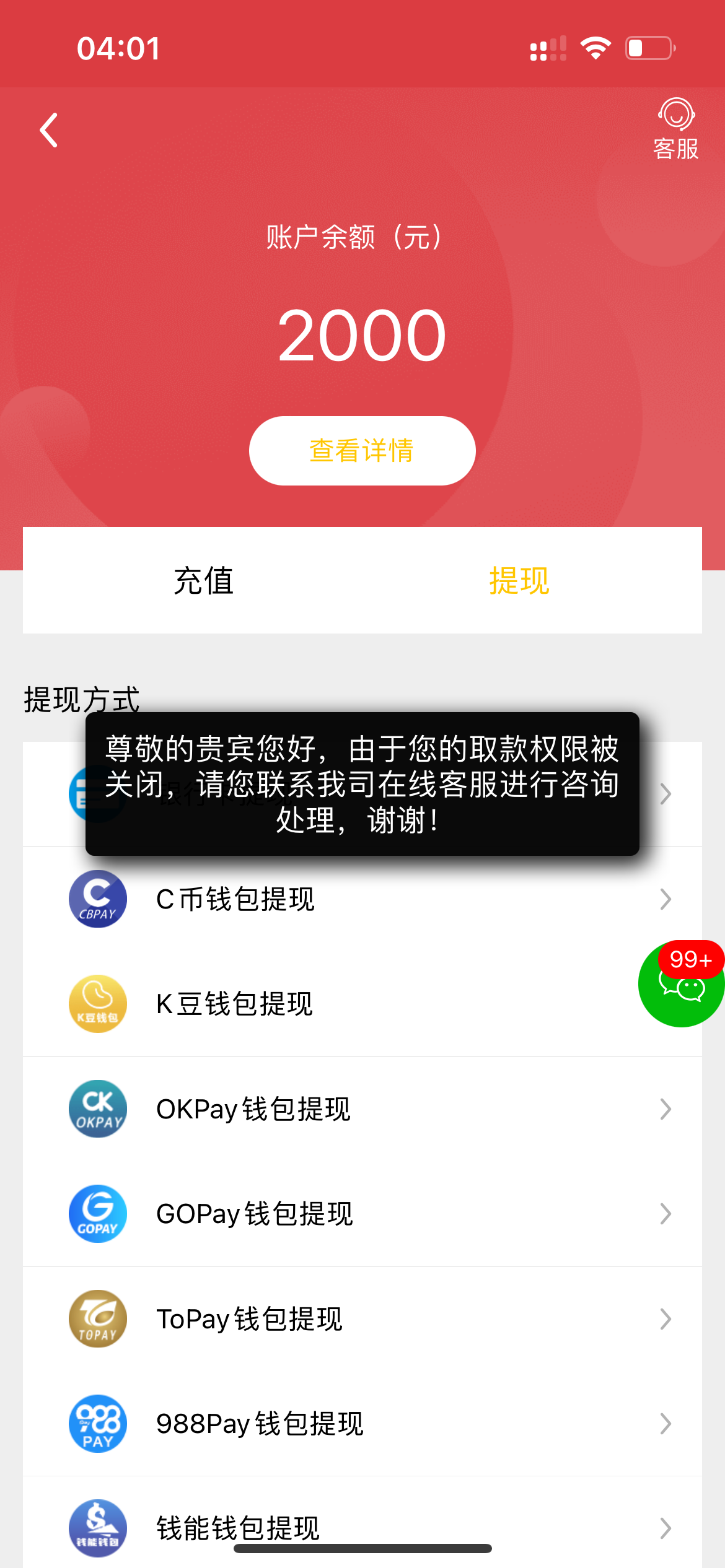The width and height of the screenshot is (725, 1568).
Task: Expand the C币钱包提现 row chevron
Action: coord(664,899)
